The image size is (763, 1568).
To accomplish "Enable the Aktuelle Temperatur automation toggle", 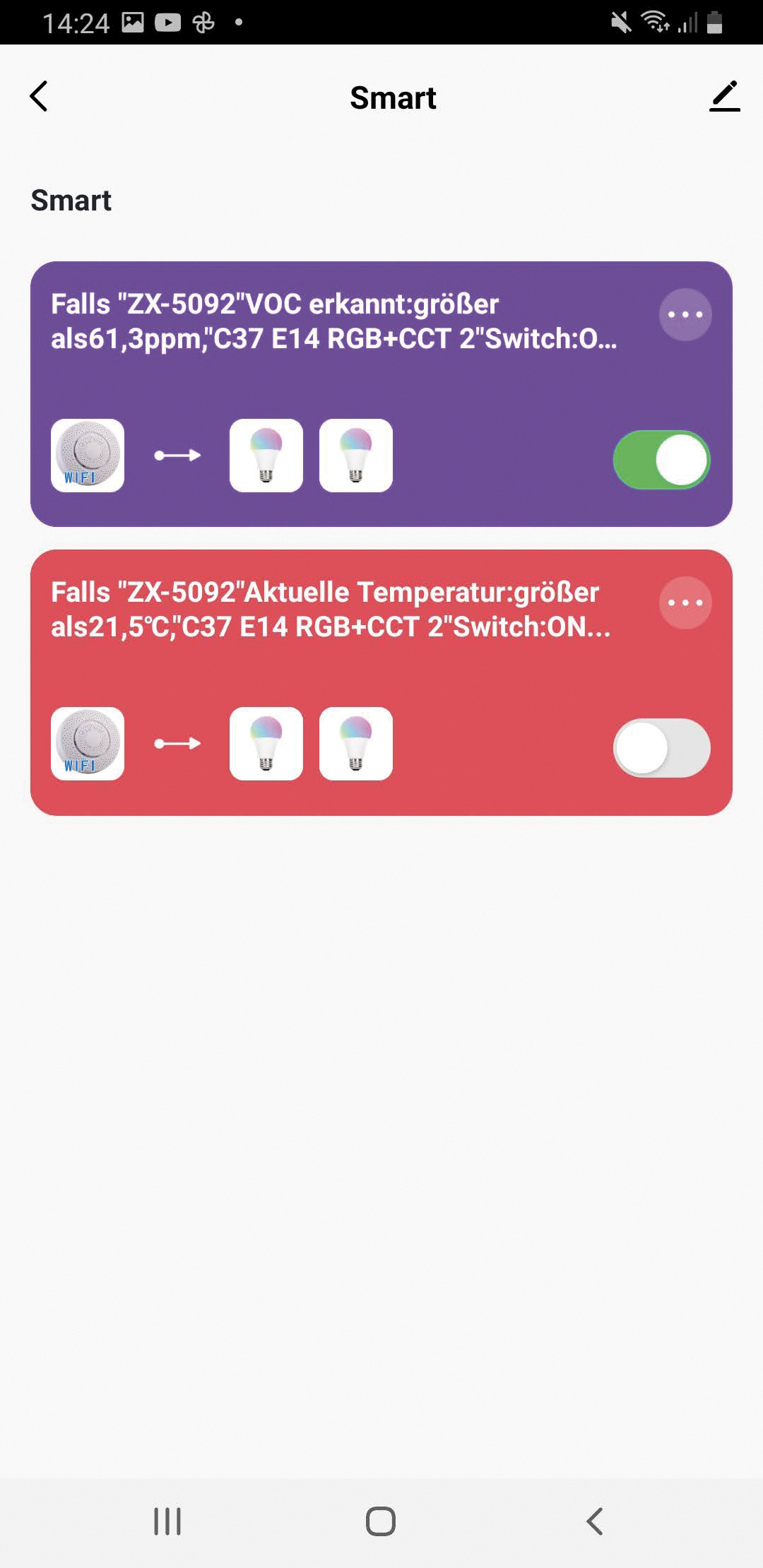I will (661, 748).
